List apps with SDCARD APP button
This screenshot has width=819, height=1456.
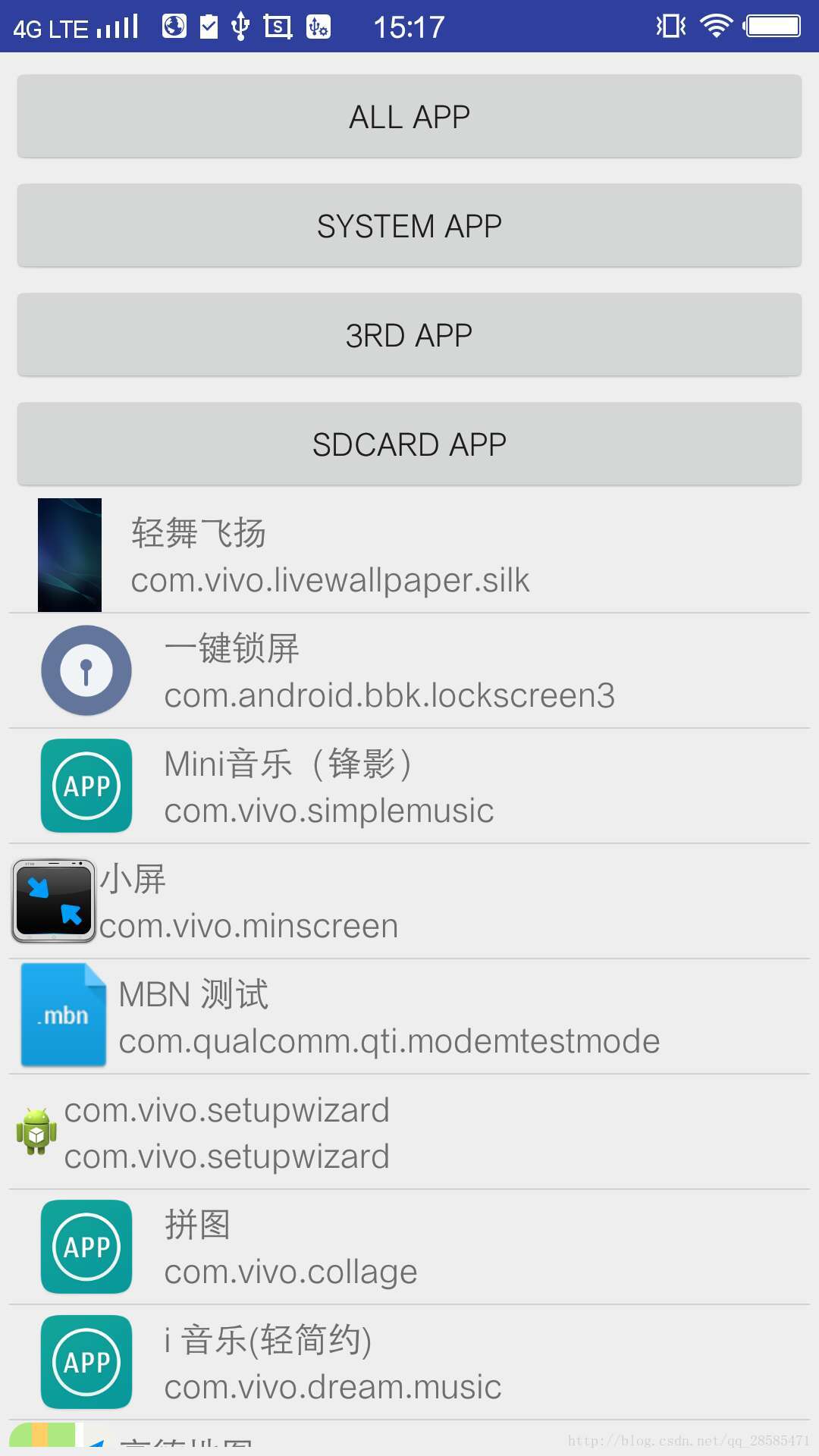tap(409, 444)
